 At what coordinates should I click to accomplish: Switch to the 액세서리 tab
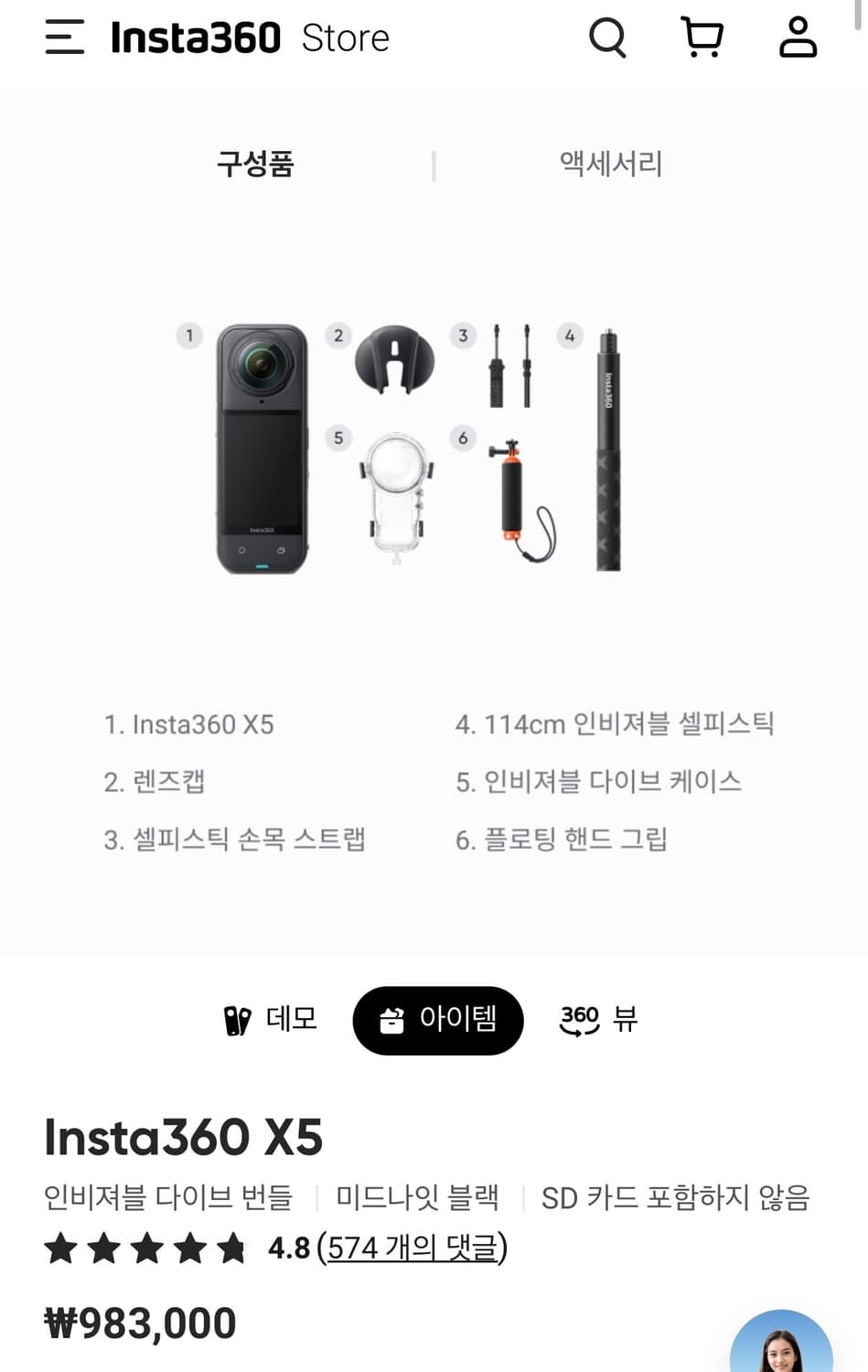[610, 164]
